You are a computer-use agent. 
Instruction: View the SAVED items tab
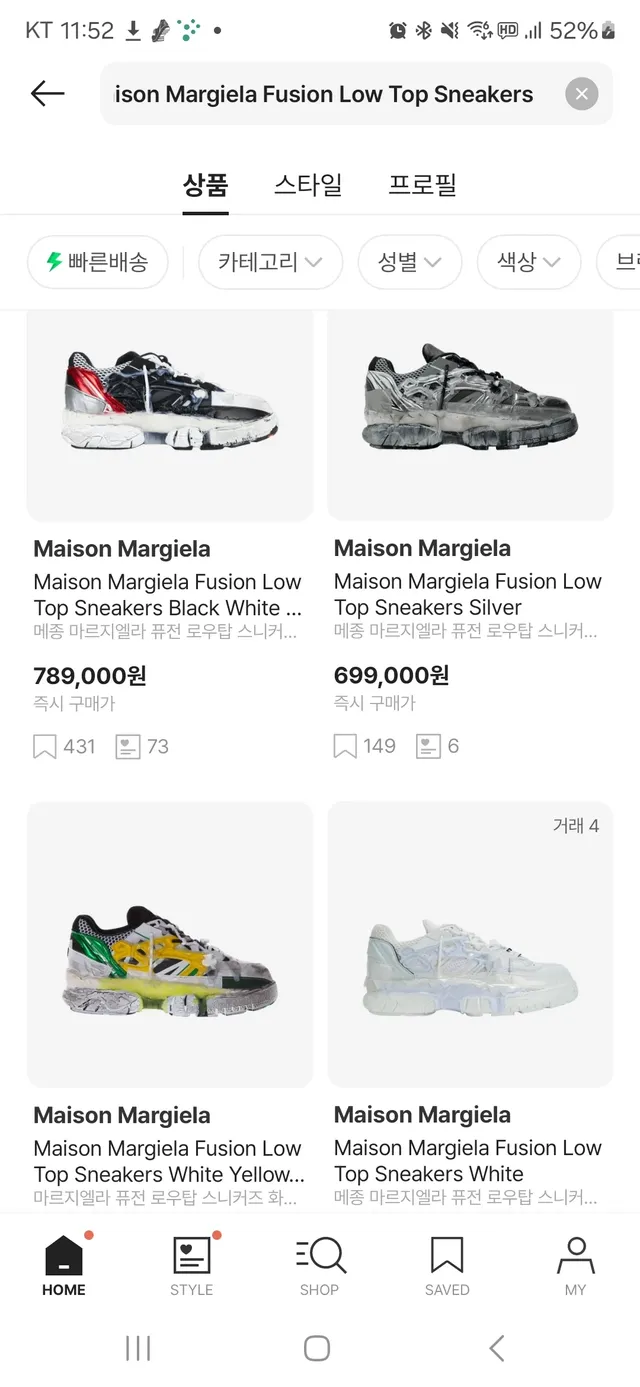tap(447, 1265)
